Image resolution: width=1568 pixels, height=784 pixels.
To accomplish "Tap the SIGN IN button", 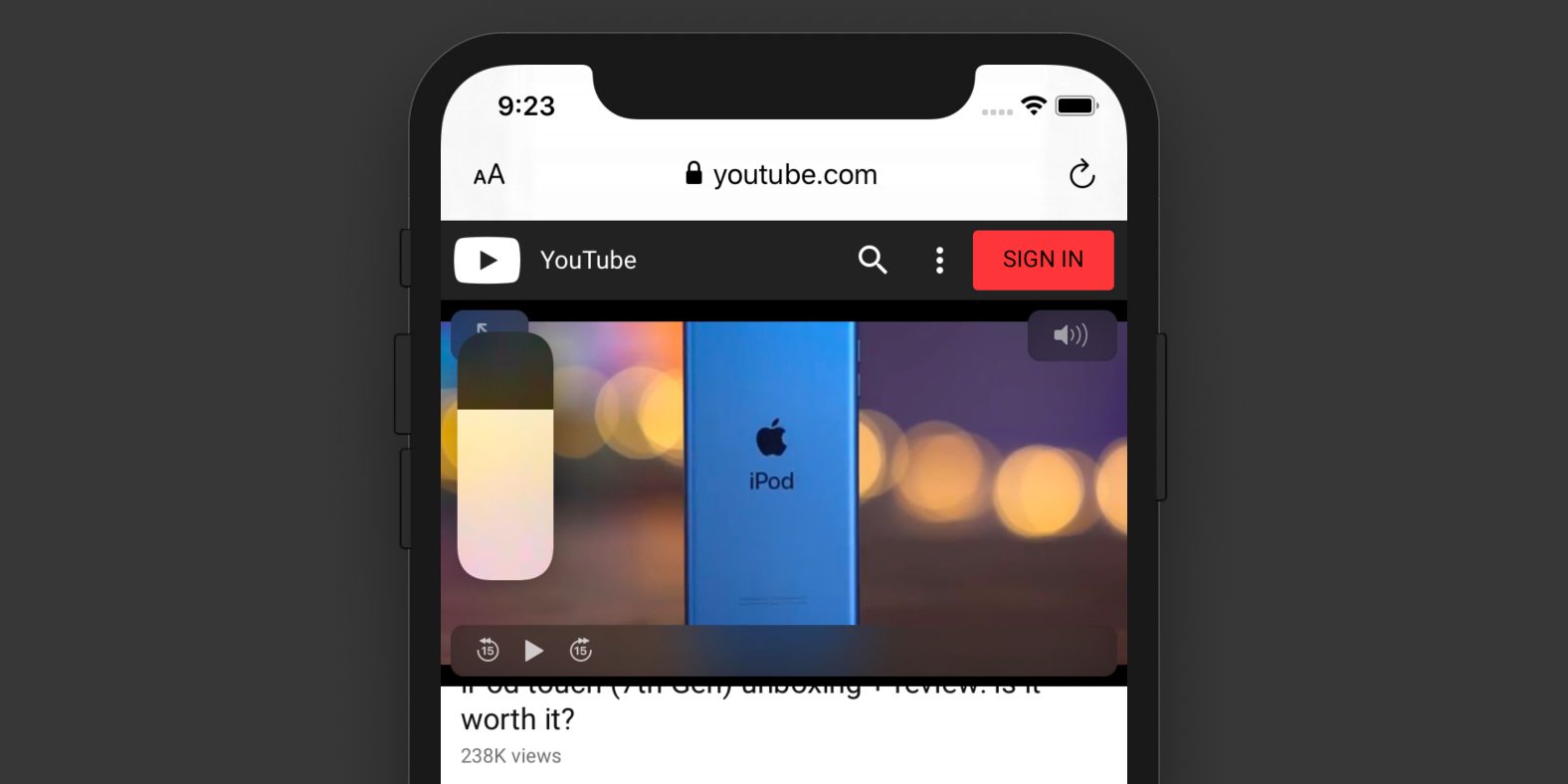I will [x=1043, y=260].
